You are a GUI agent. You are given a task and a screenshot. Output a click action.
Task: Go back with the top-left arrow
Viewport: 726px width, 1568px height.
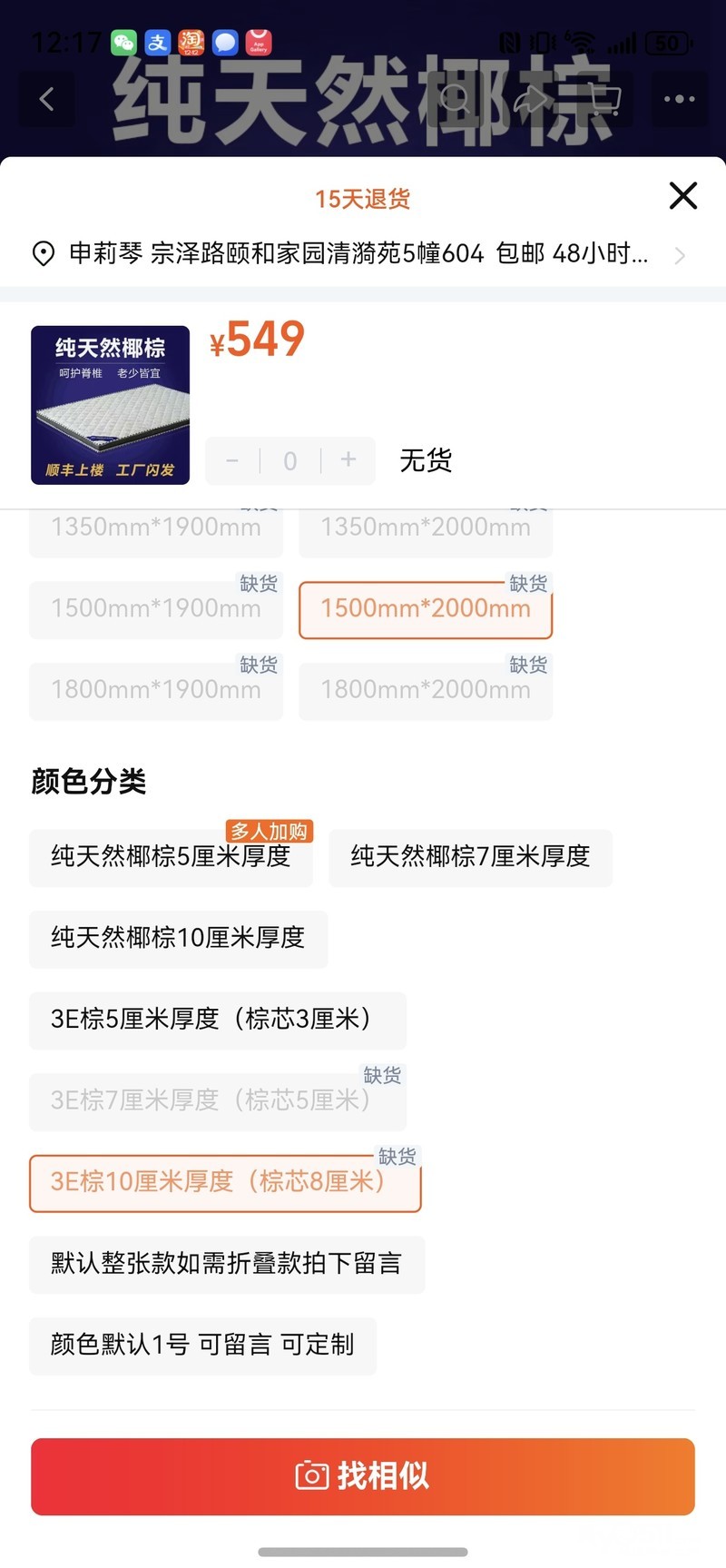(x=47, y=99)
